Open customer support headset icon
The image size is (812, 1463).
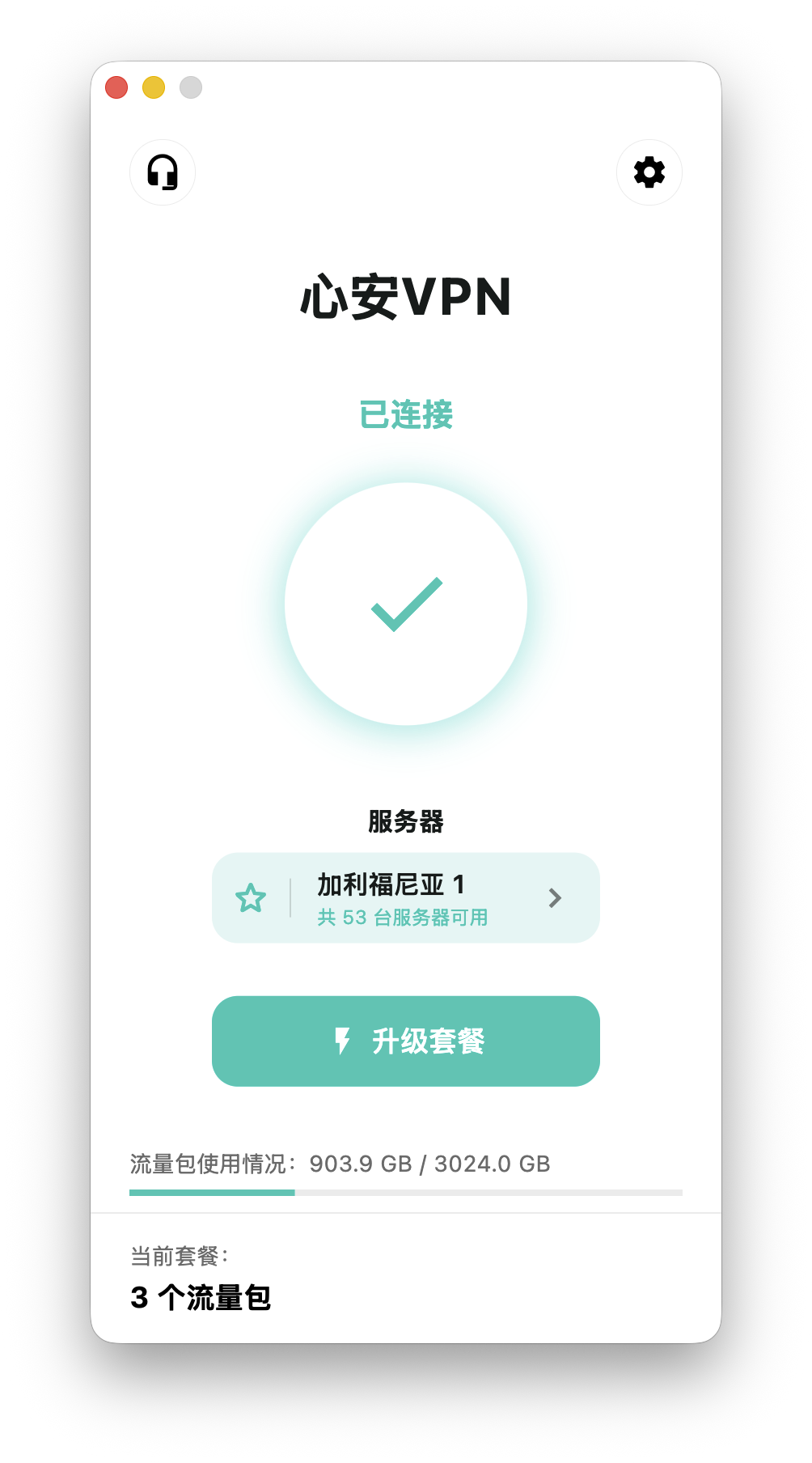(163, 172)
